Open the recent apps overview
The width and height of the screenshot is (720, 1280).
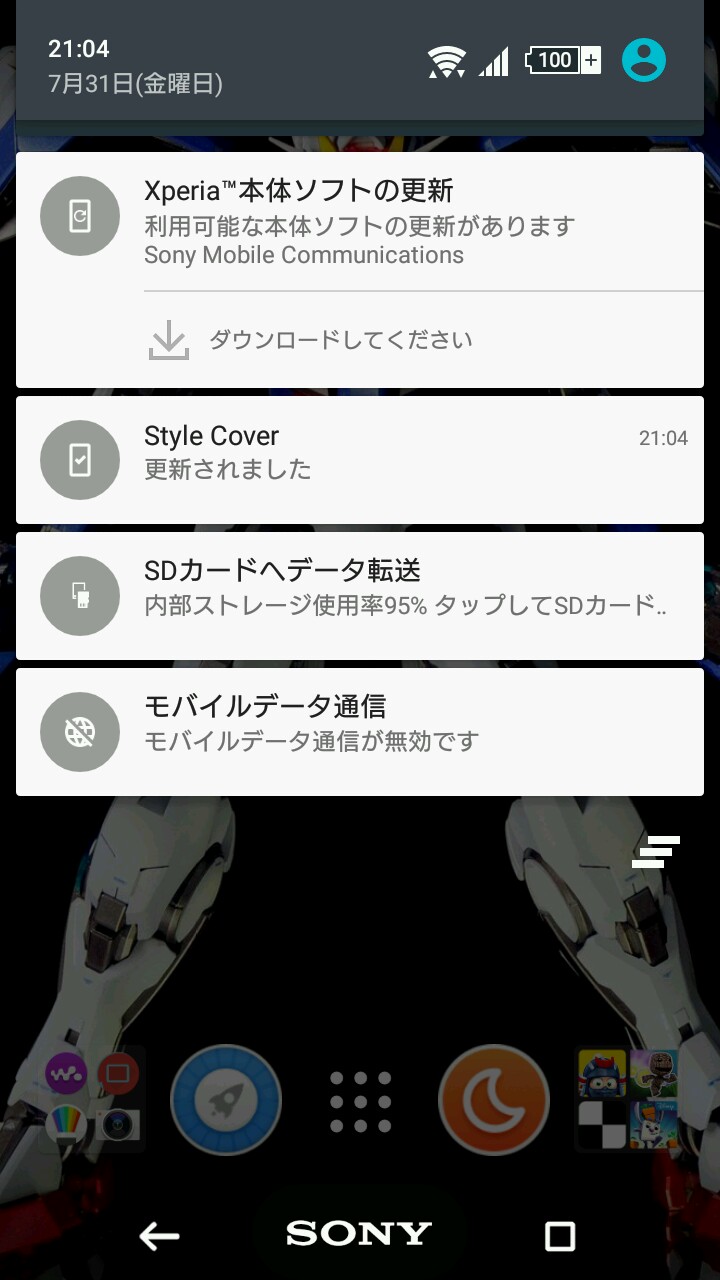coord(560,1236)
